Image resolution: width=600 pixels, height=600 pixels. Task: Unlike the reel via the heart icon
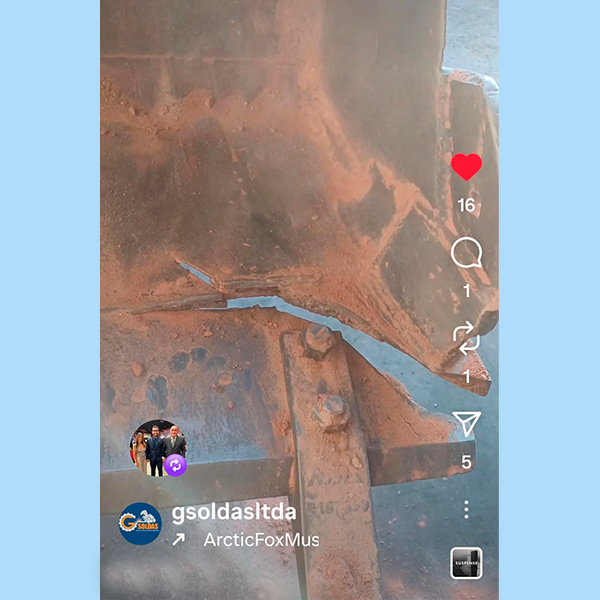[466, 167]
